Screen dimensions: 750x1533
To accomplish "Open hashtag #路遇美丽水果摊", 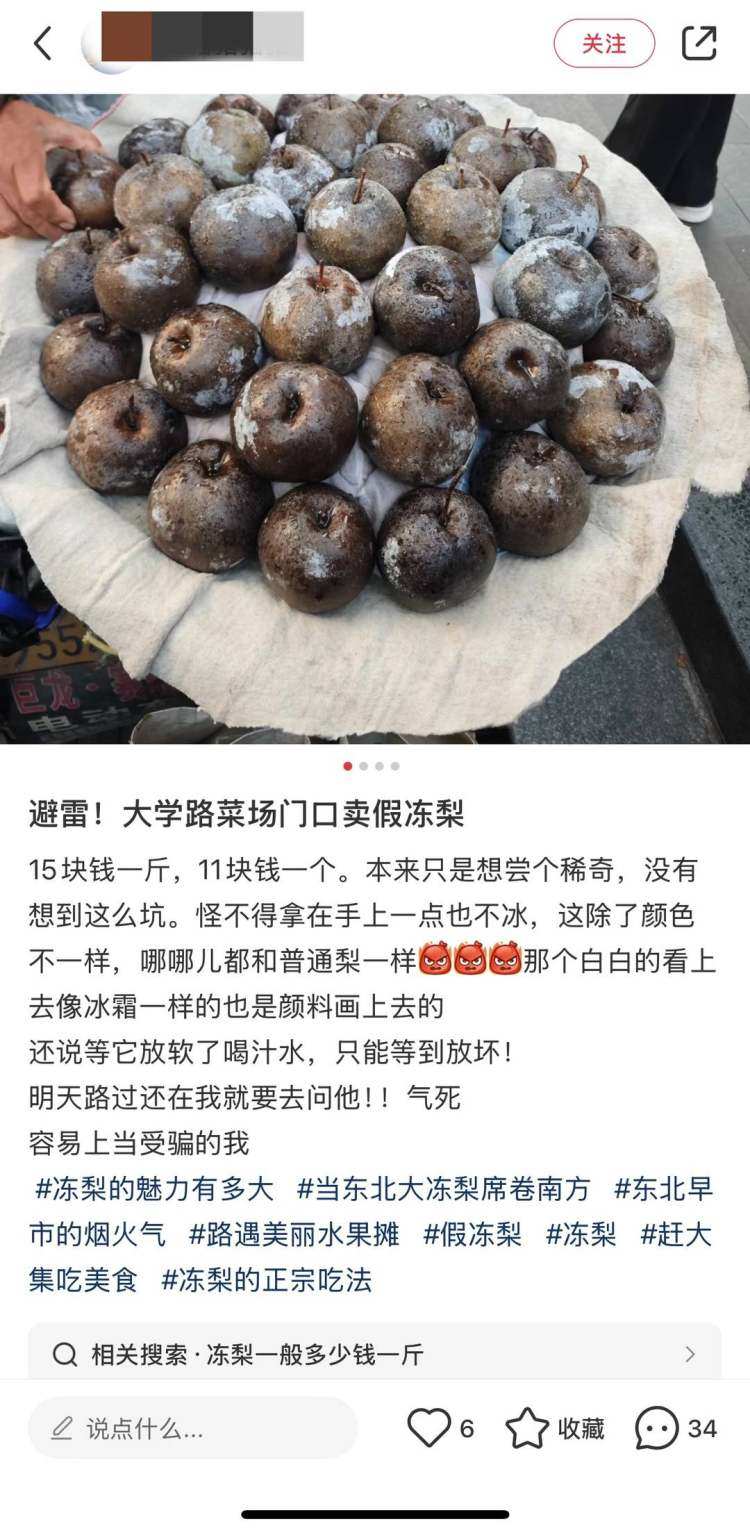I will coord(294,1234).
